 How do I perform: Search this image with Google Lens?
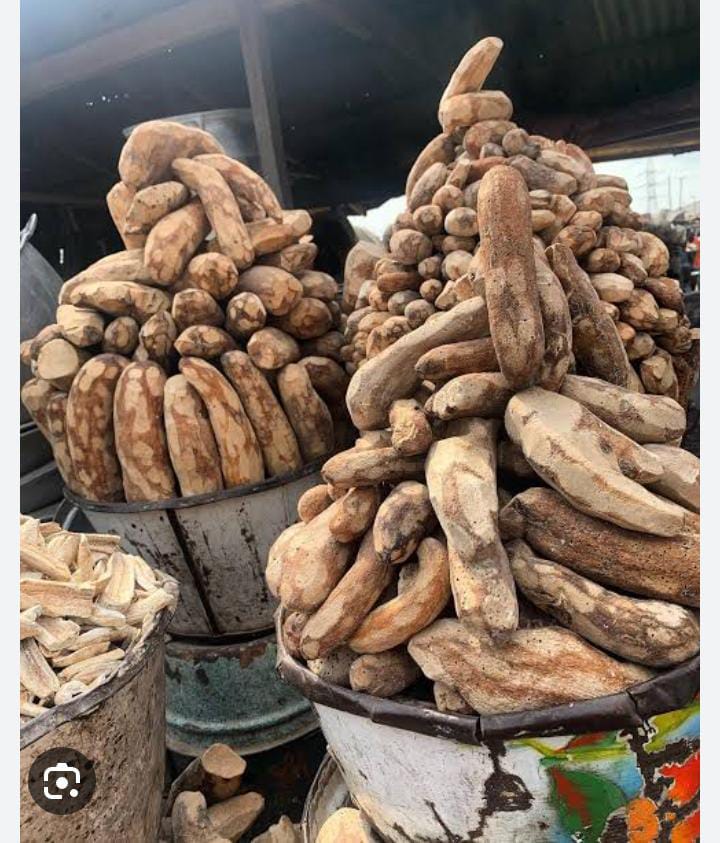coord(62,781)
